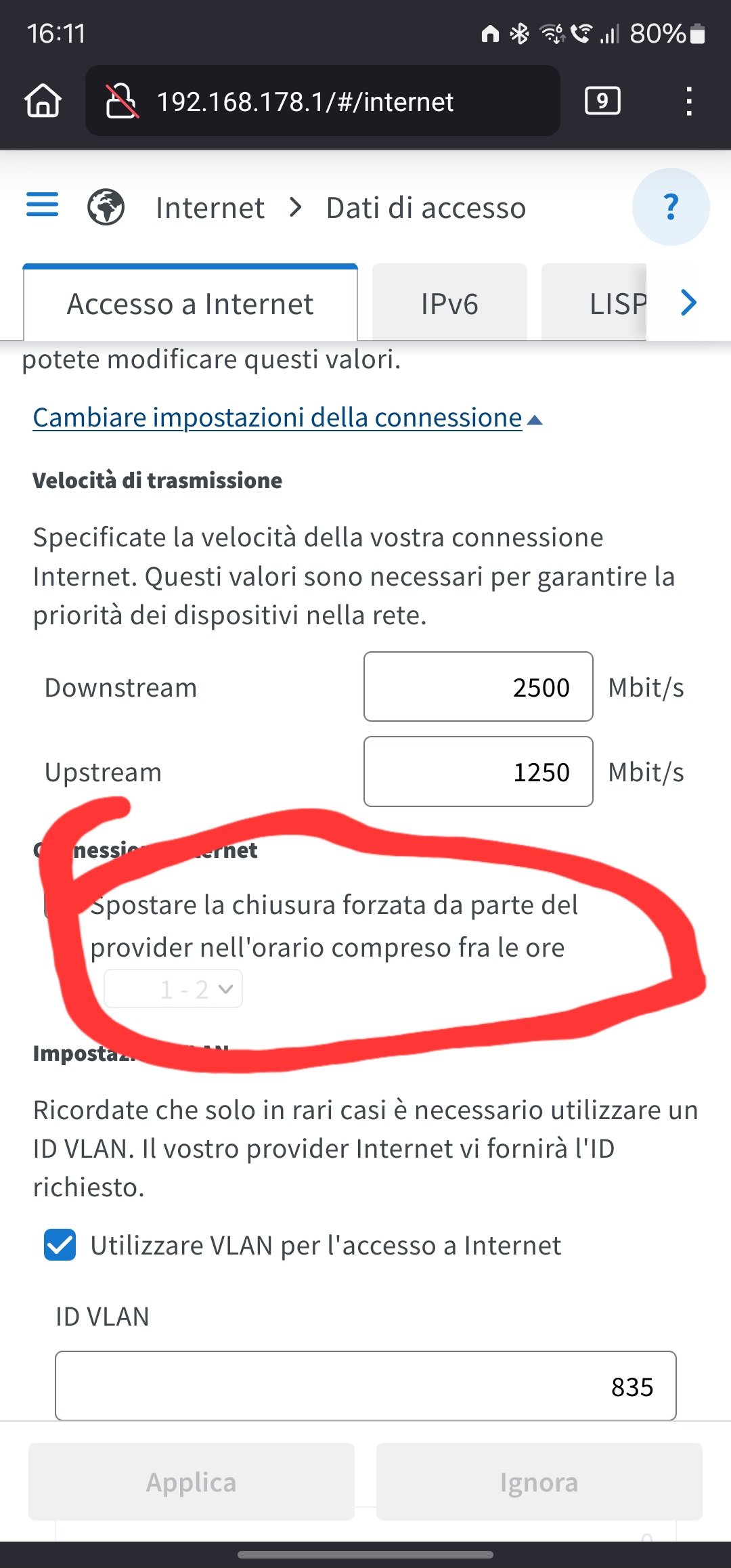Open the browser tab switcher

pyautogui.click(x=602, y=101)
